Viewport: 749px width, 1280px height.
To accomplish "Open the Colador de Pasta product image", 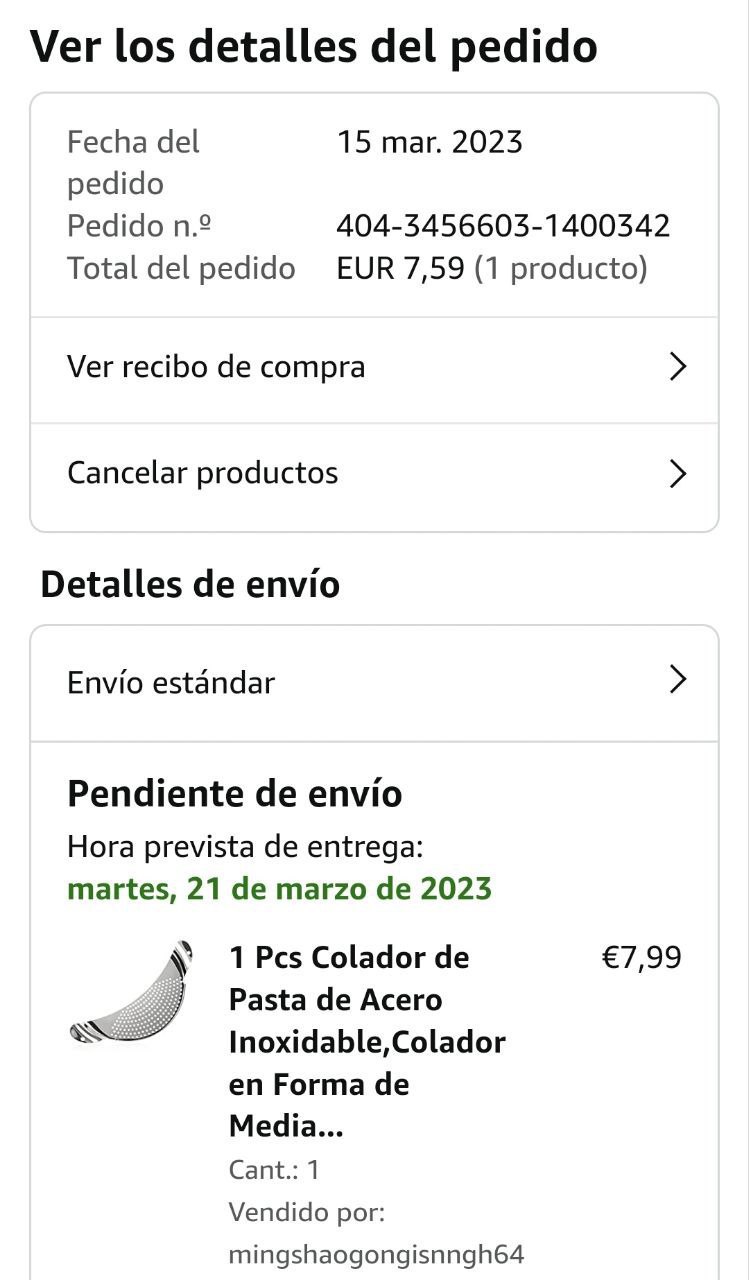I will click(x=131, y=994).
